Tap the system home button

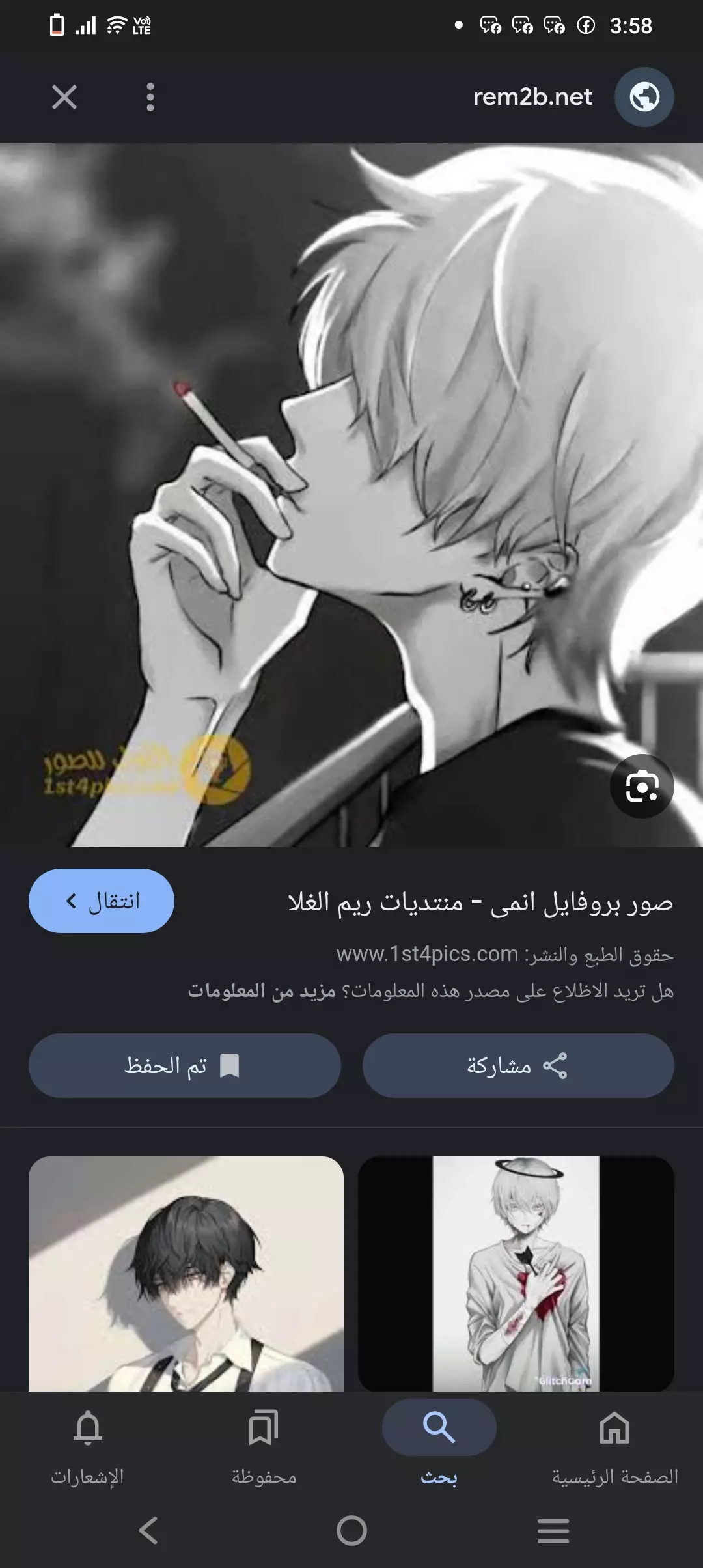(x=351, y=1530)
